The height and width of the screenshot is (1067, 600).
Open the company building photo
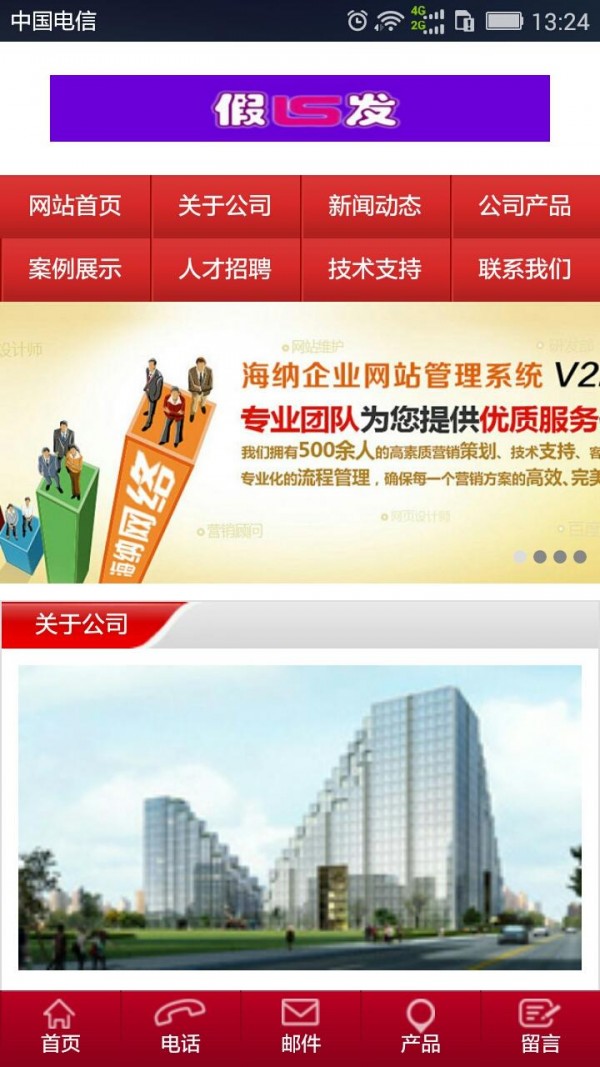click(x=300, y=817)
